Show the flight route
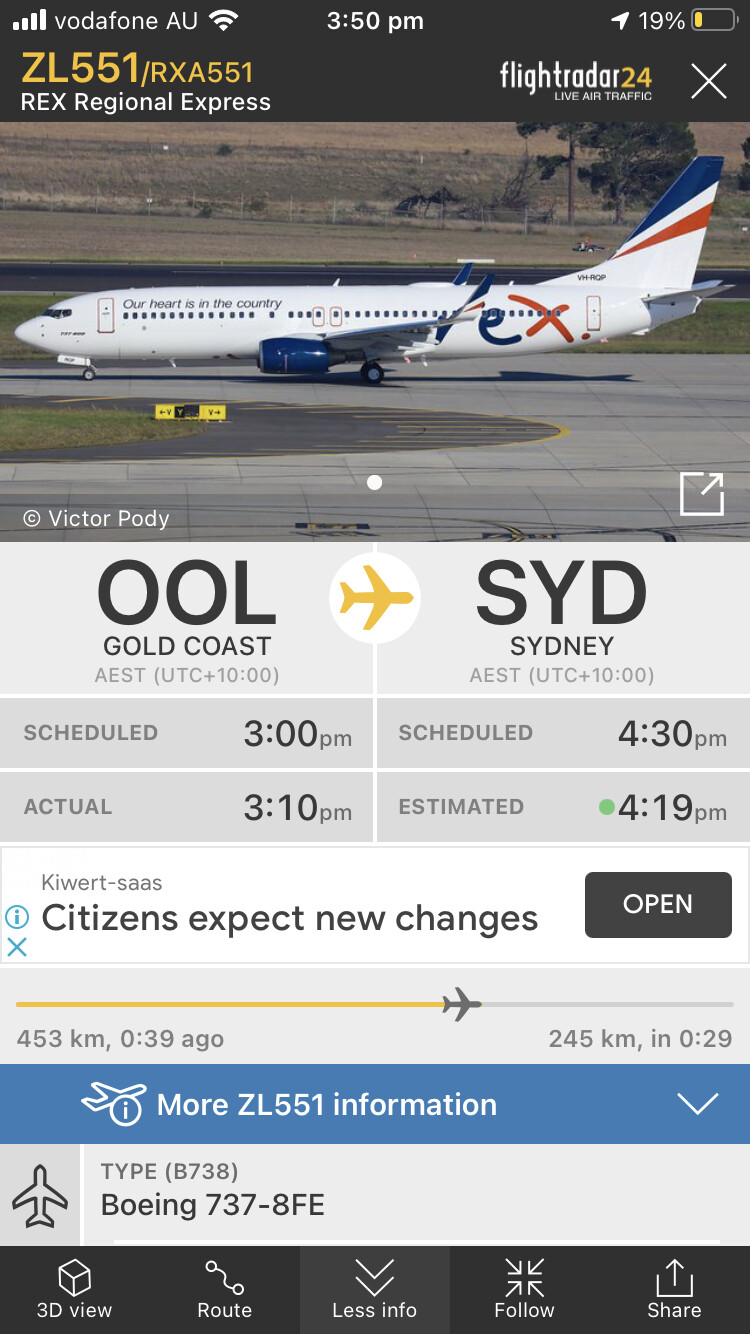 click(224, 1290)
